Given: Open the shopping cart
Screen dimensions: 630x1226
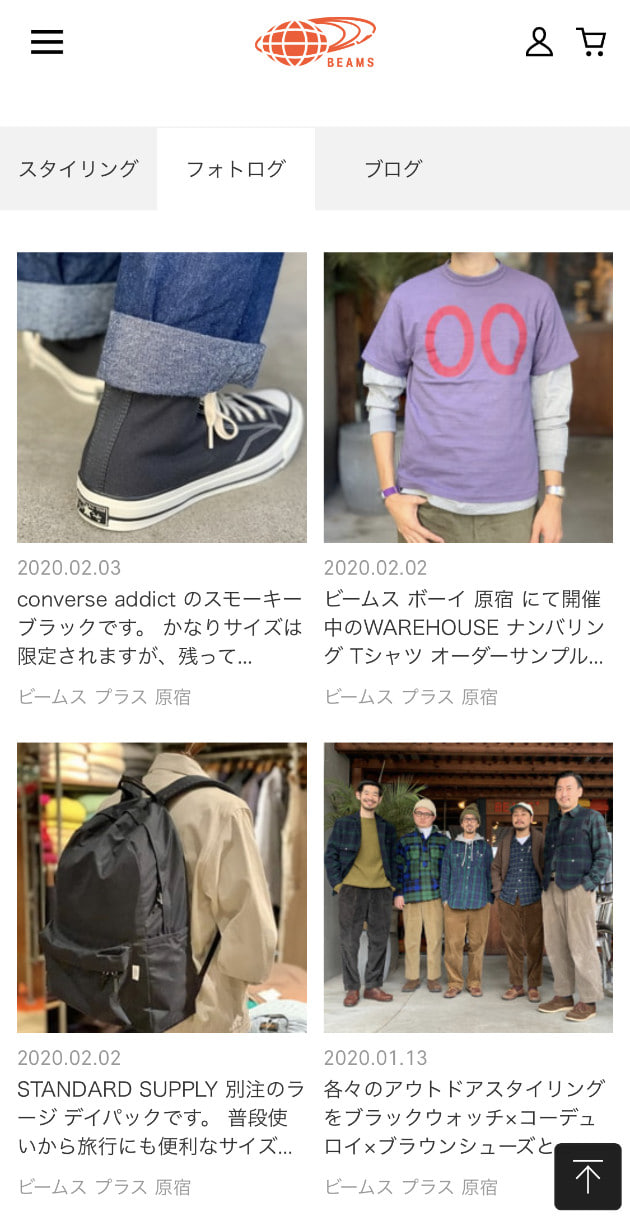Looking at the screenshot, I should point(592,42).
